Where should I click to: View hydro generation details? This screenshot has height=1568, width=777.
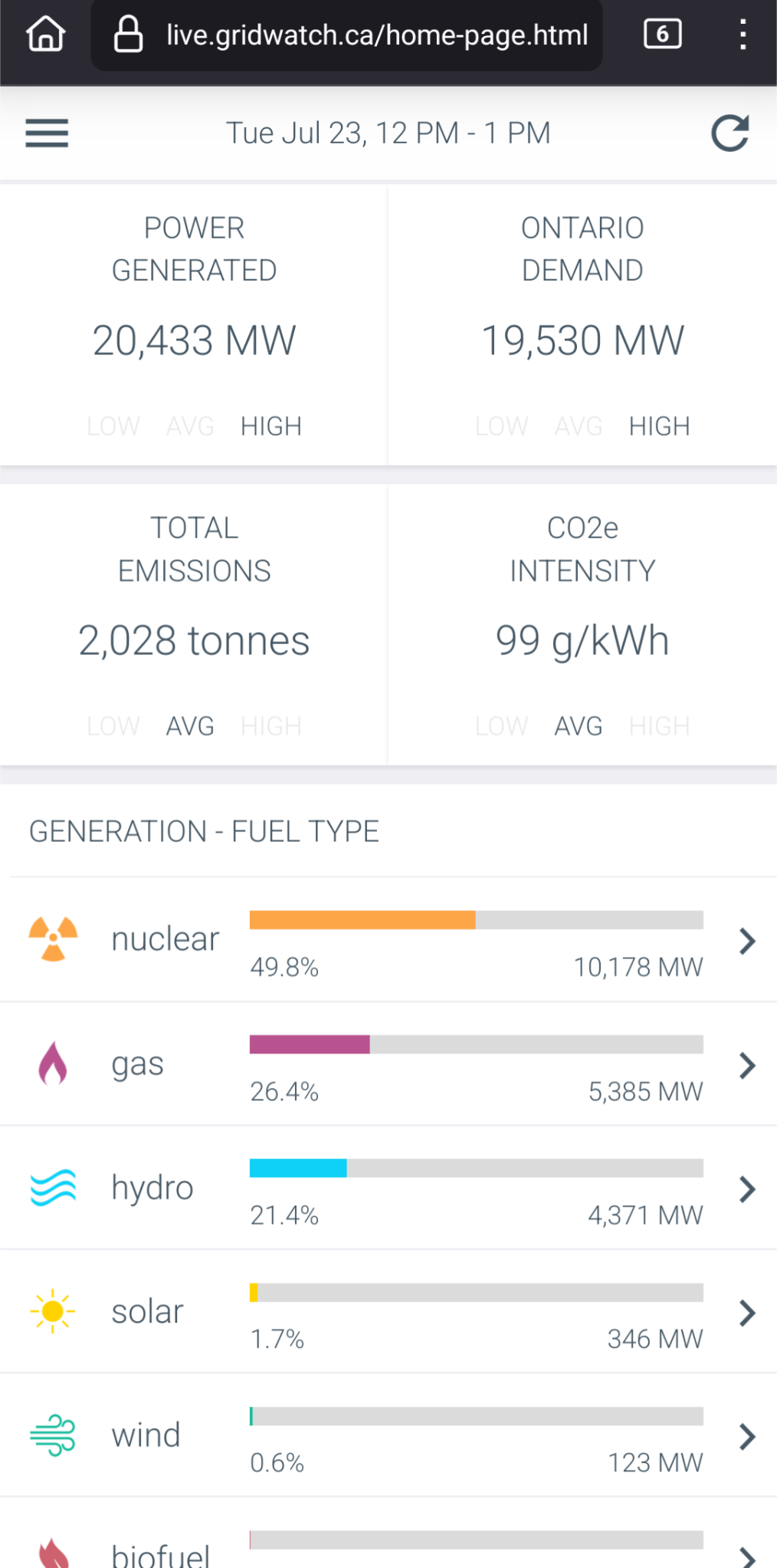tap(388, 1188)
